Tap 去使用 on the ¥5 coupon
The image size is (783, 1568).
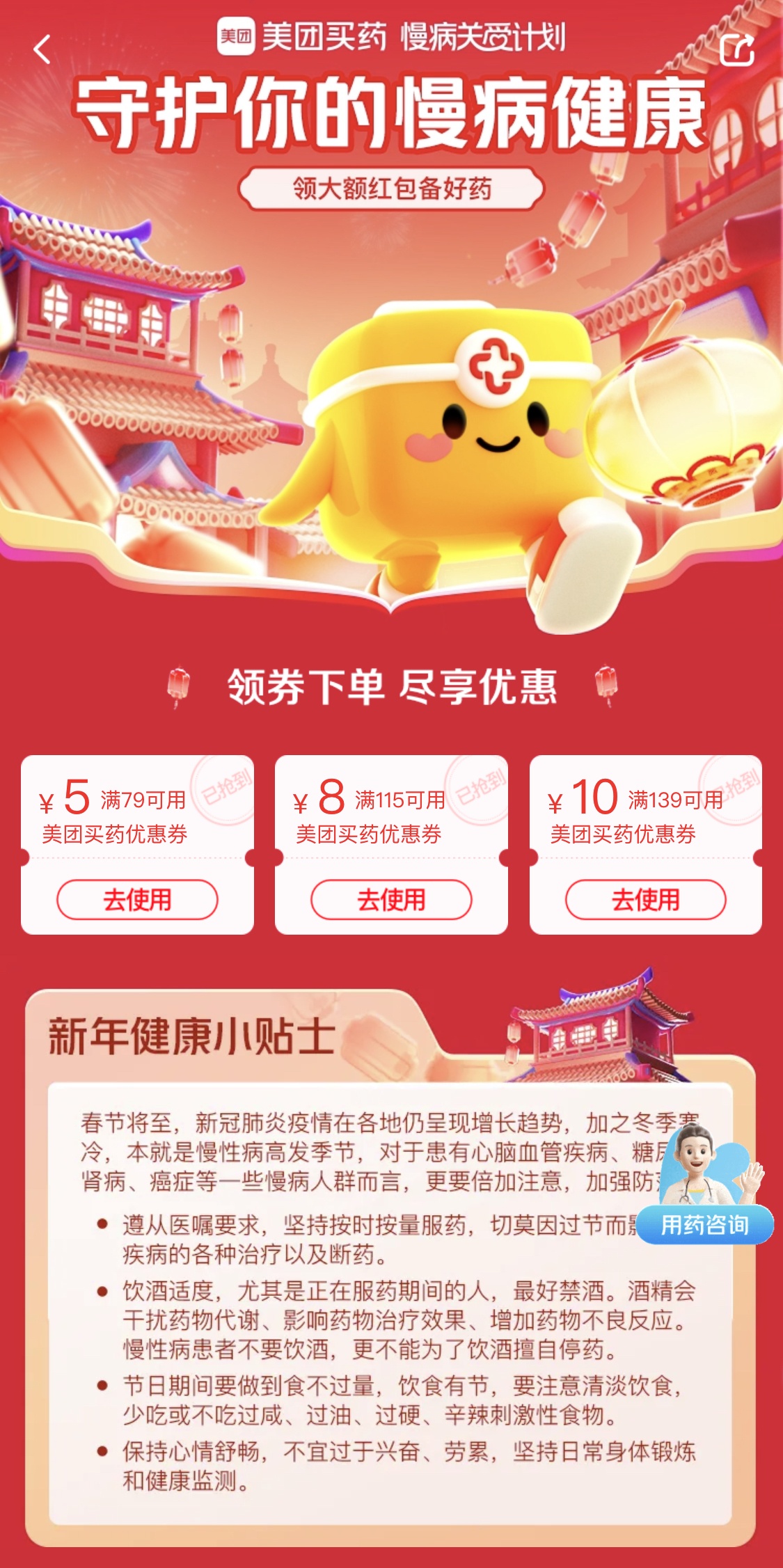[x=137, y=899]
